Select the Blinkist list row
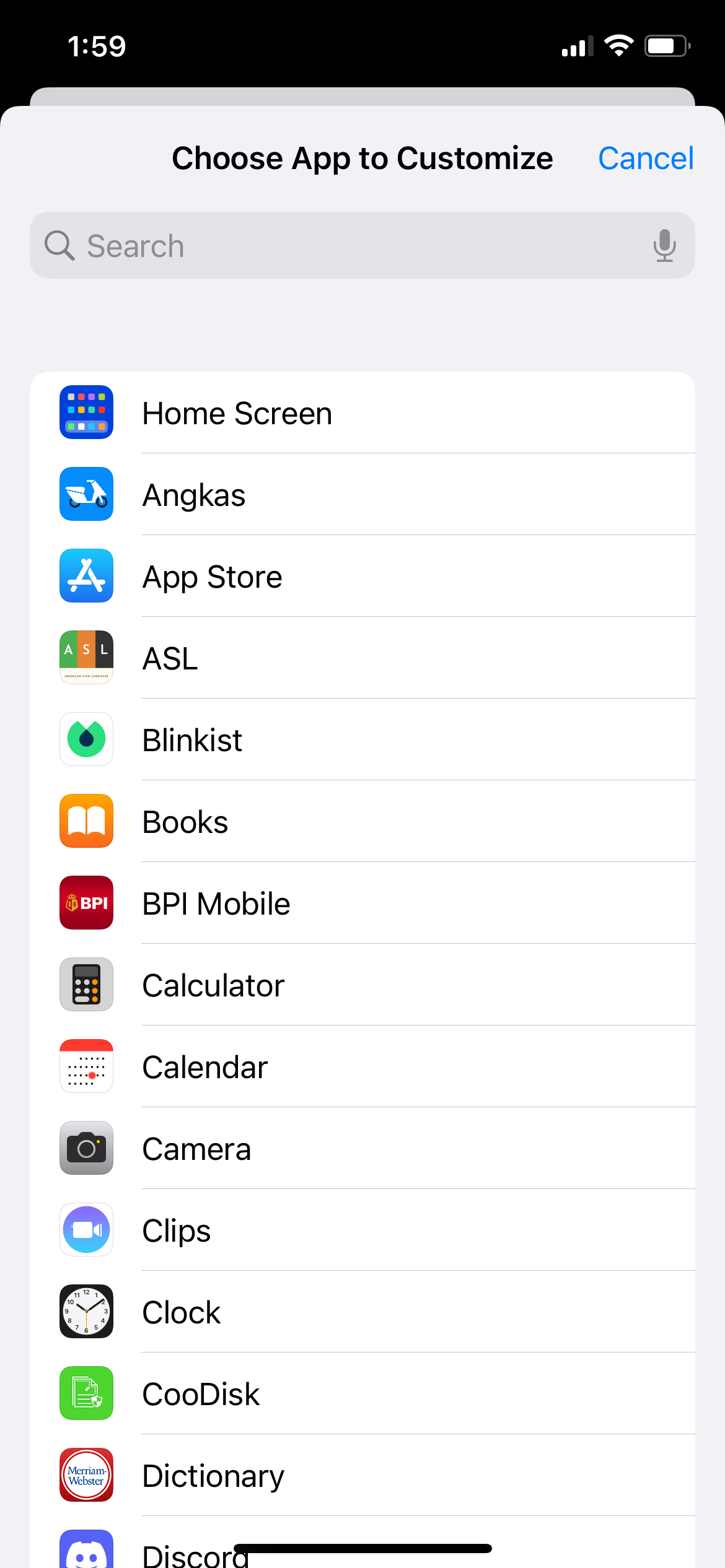The width and height of the screenshot is (725, 1568). (362, 739)
